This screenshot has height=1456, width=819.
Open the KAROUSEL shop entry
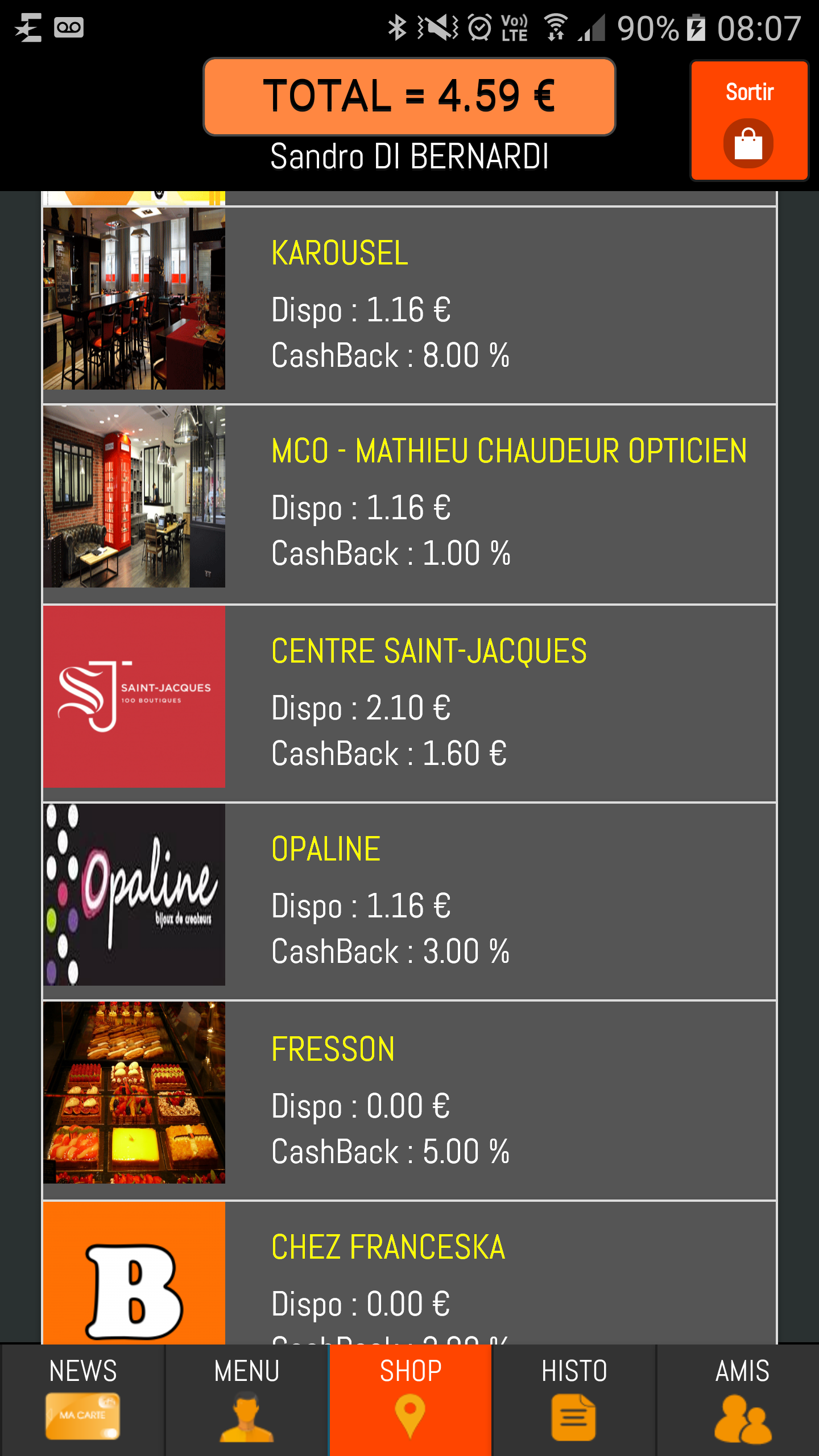pyautogui.click(x=409, y=304)
